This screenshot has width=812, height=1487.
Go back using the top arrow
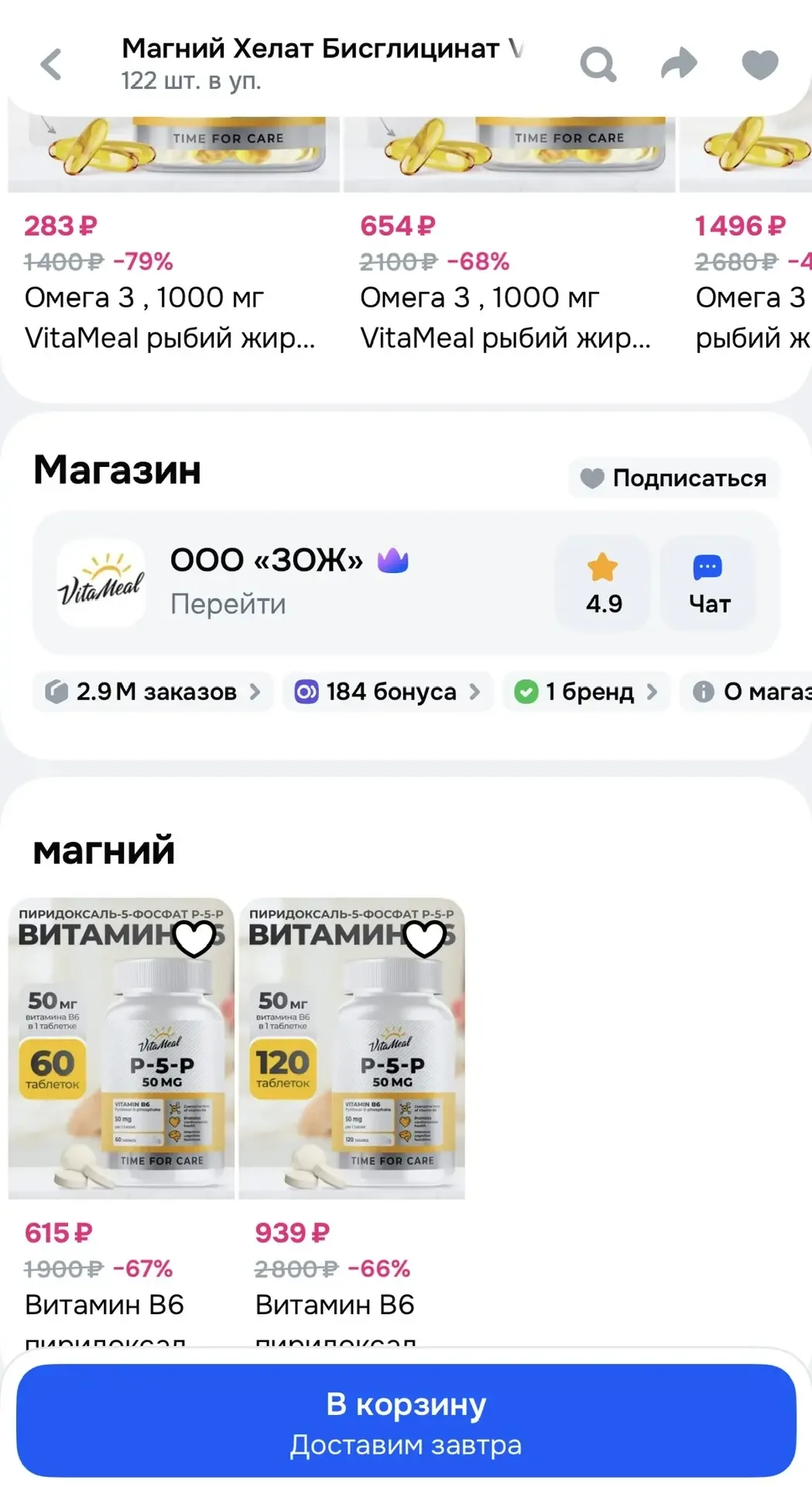click(51, 64)
